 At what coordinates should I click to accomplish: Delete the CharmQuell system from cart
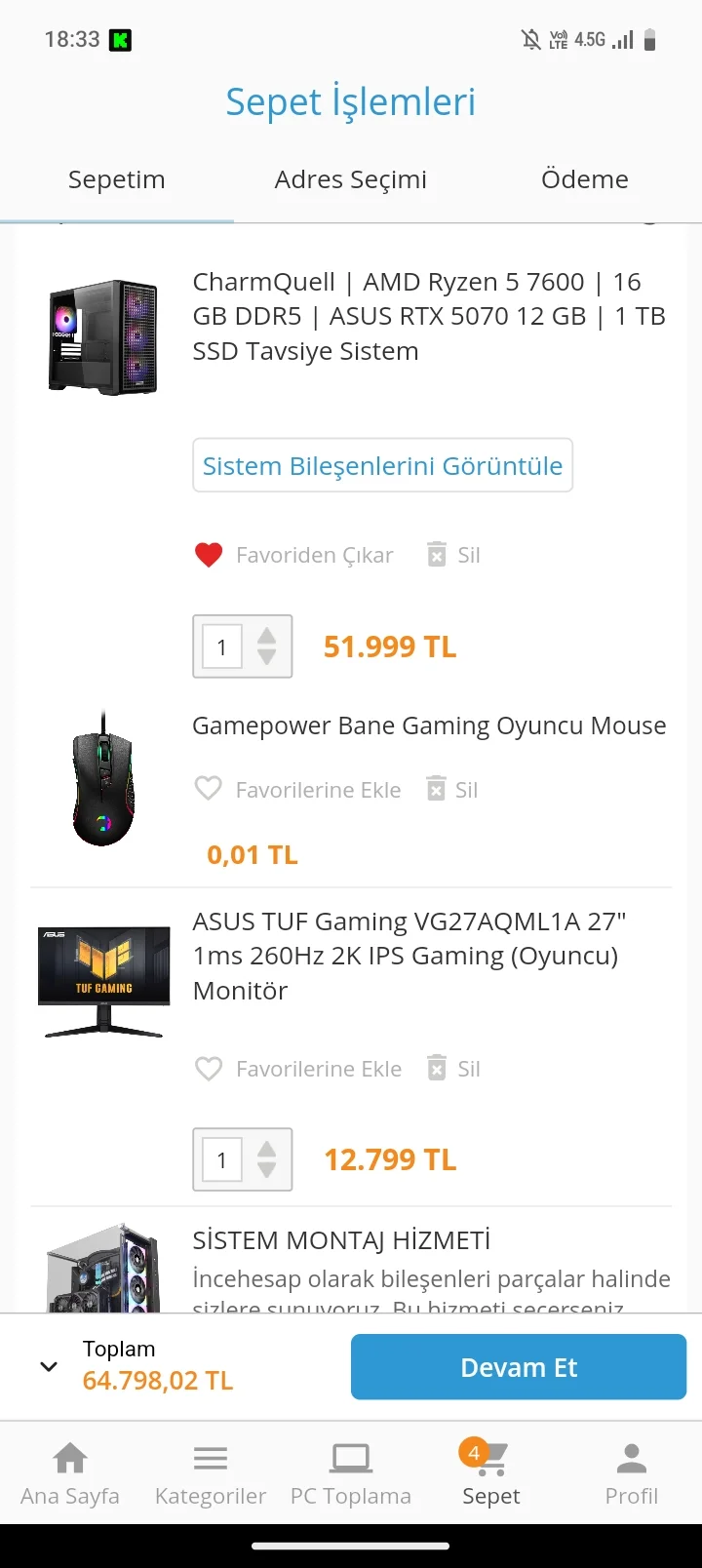[454, 555]
